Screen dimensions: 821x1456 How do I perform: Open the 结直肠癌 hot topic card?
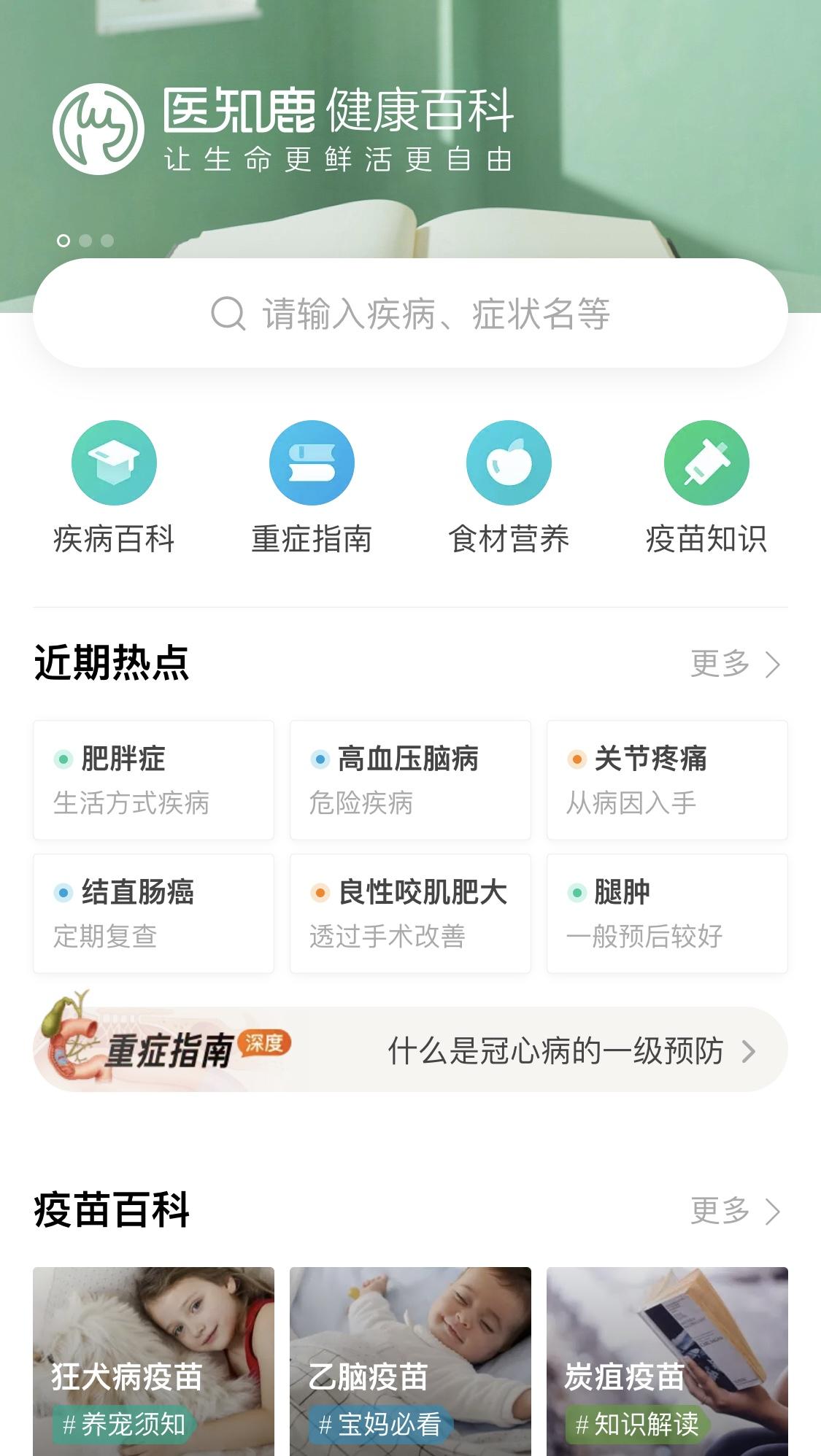153,913
